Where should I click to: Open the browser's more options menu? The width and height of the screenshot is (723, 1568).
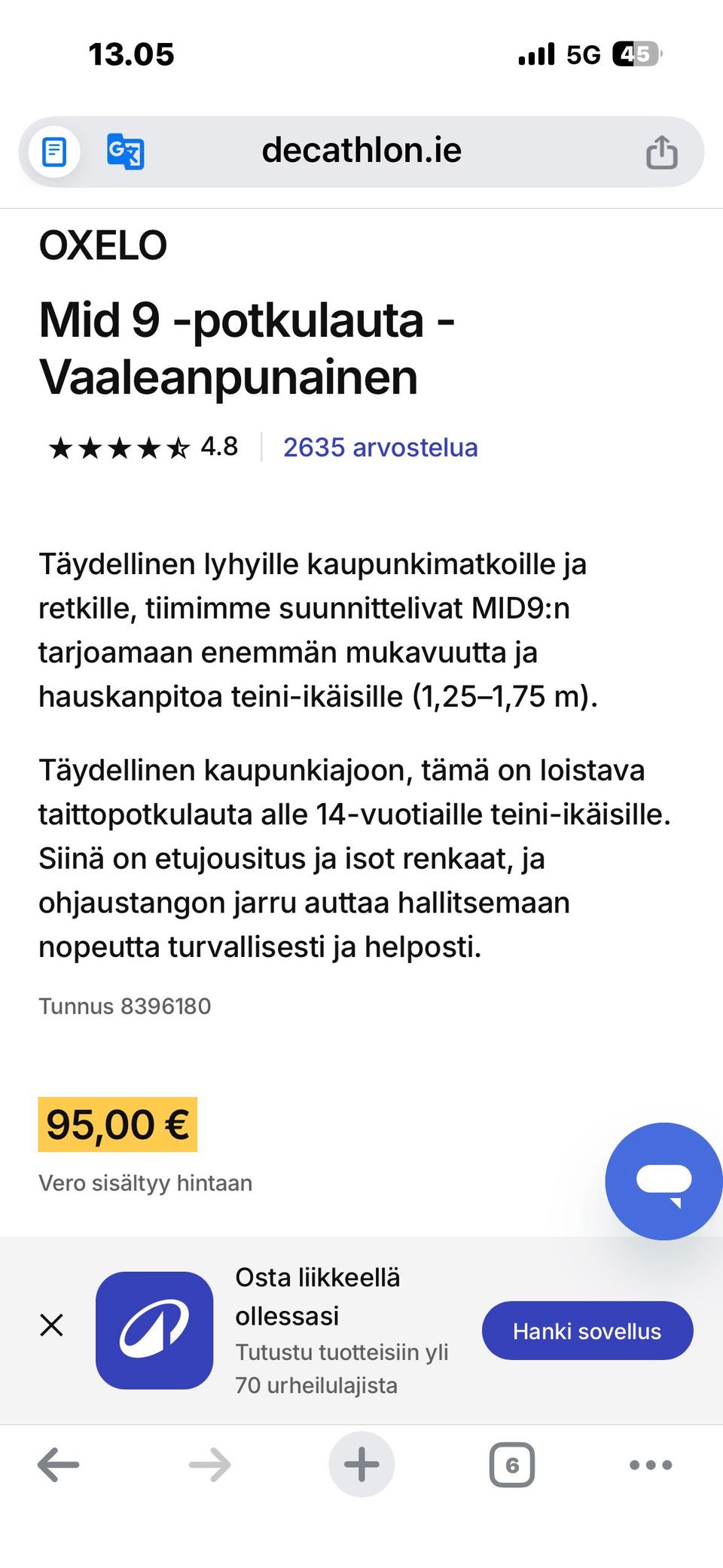coord(651,1465)
